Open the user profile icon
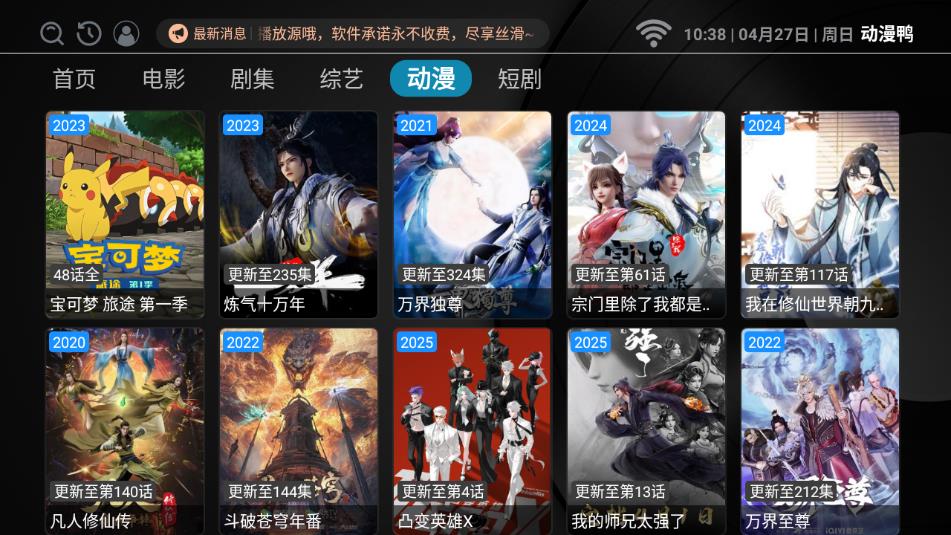 126,34
